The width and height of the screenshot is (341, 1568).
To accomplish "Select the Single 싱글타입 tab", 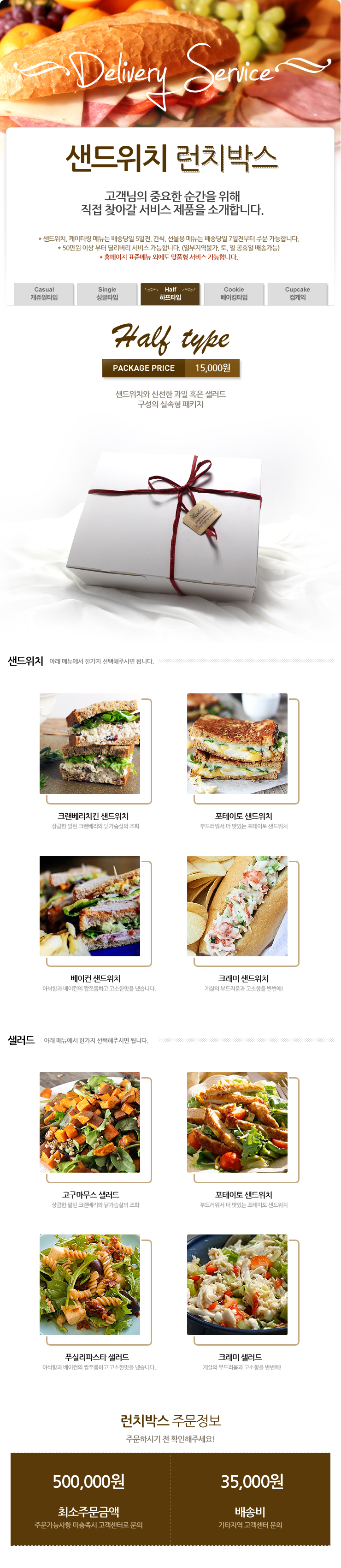I will point(107,293).
